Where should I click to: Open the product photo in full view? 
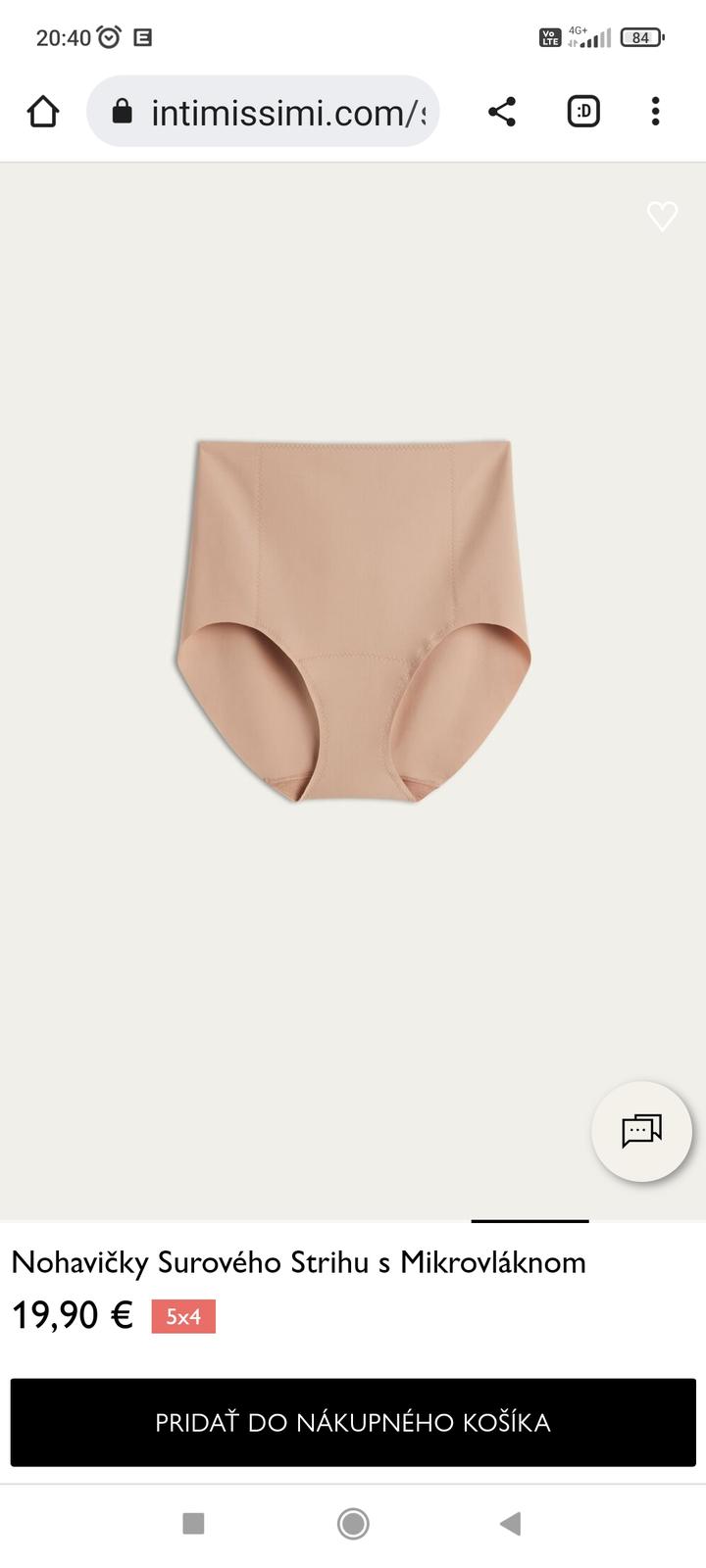[x=353, y=622]
